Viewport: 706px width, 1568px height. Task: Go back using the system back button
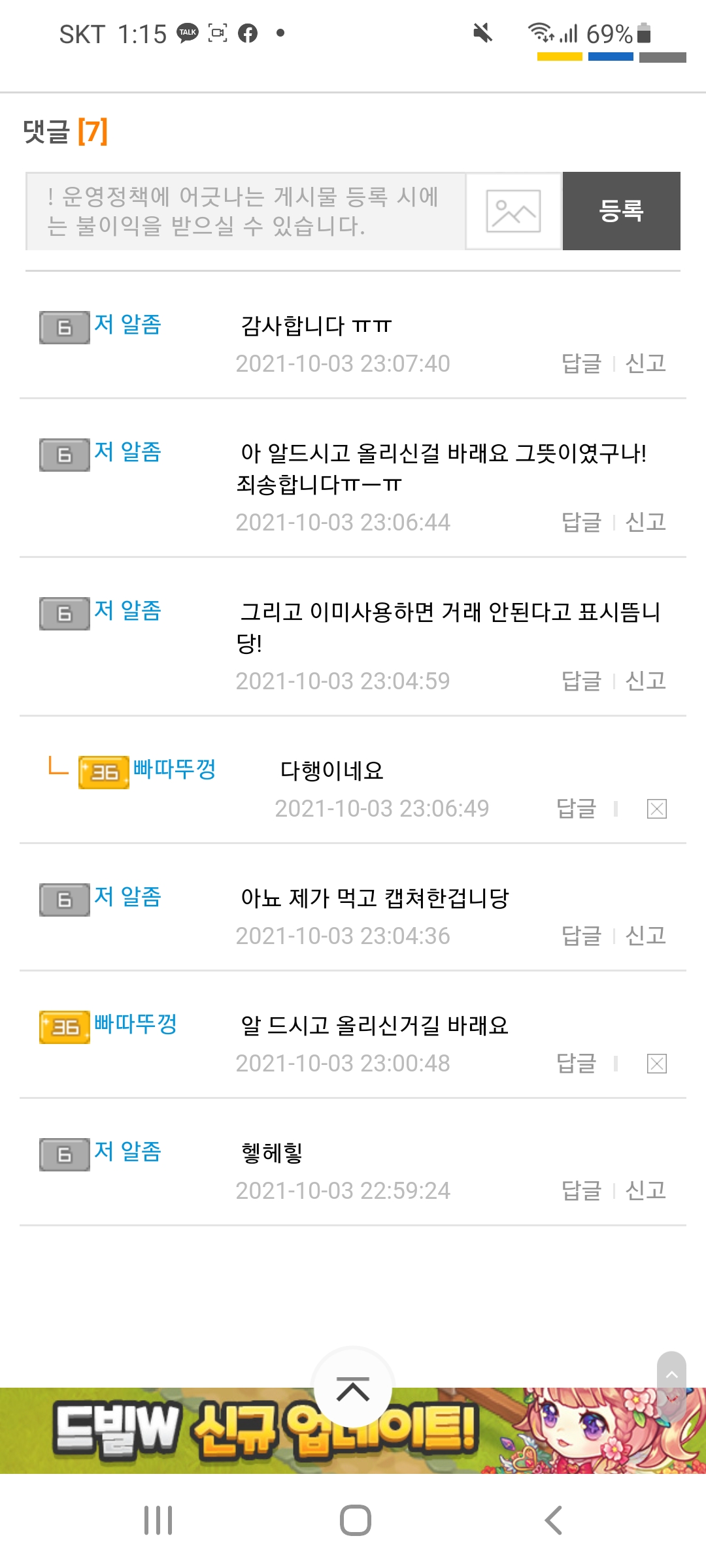[x=553, y=1520]
